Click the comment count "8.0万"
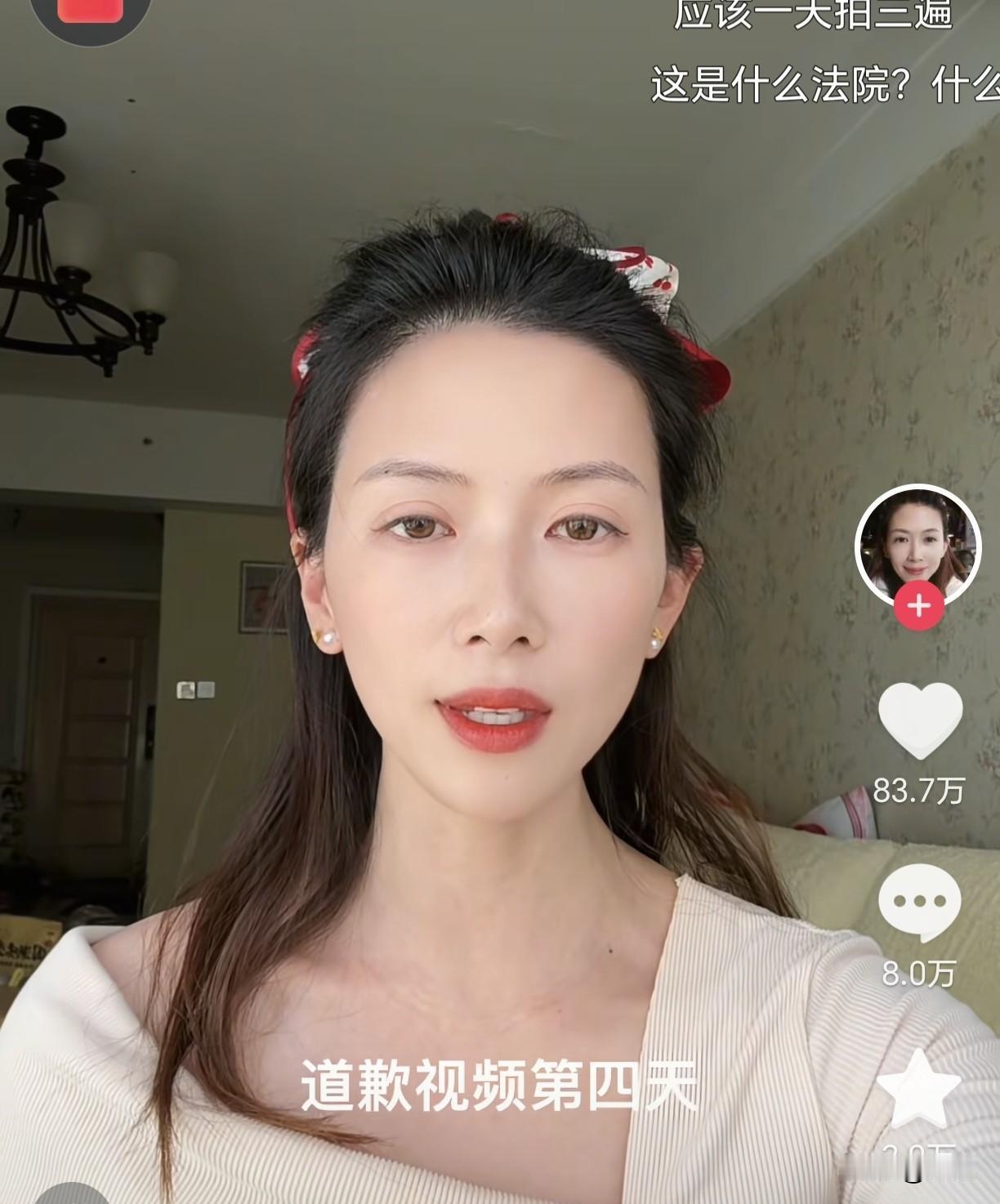Viewport: 1000px width, 1204px height. [918, 972]
